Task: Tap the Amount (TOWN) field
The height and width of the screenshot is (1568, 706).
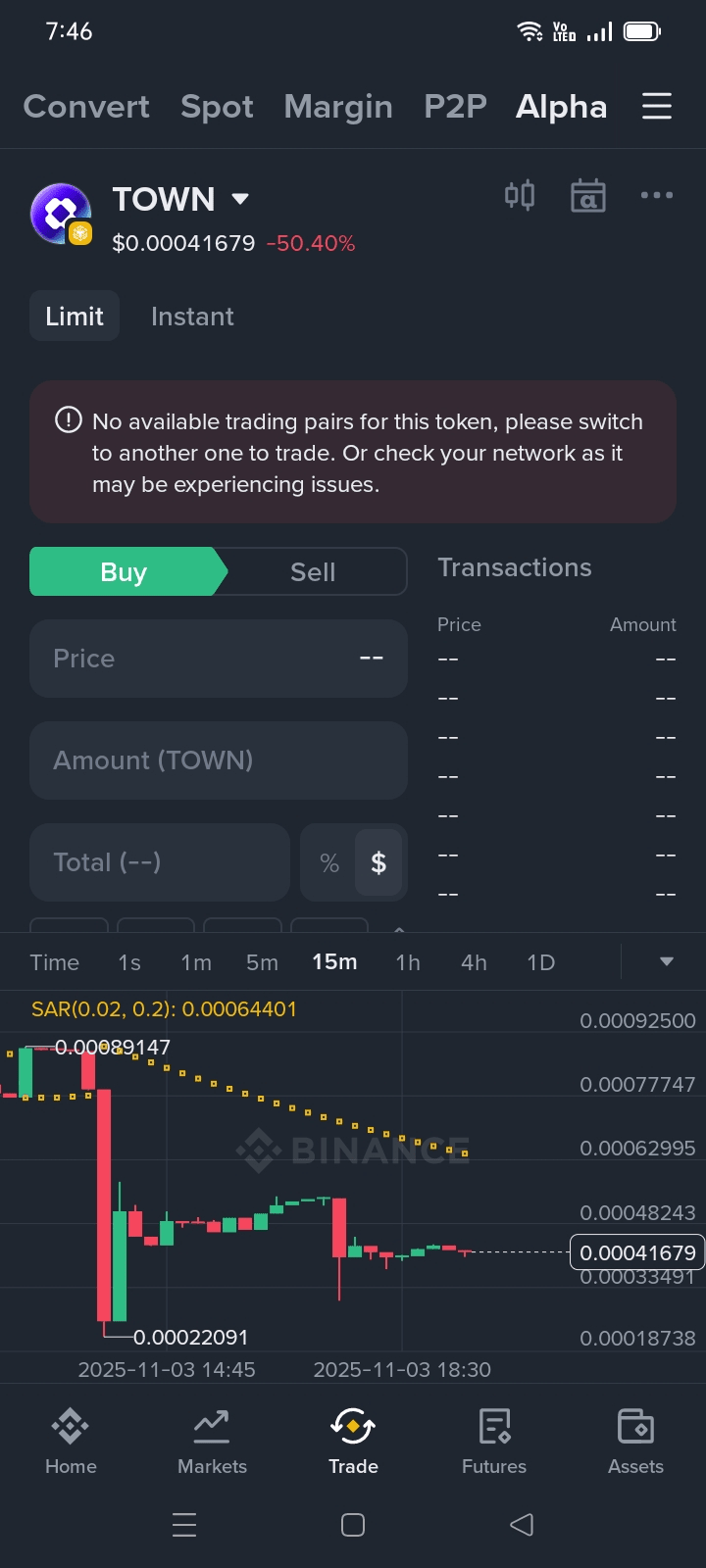Action: pos(219,760)
